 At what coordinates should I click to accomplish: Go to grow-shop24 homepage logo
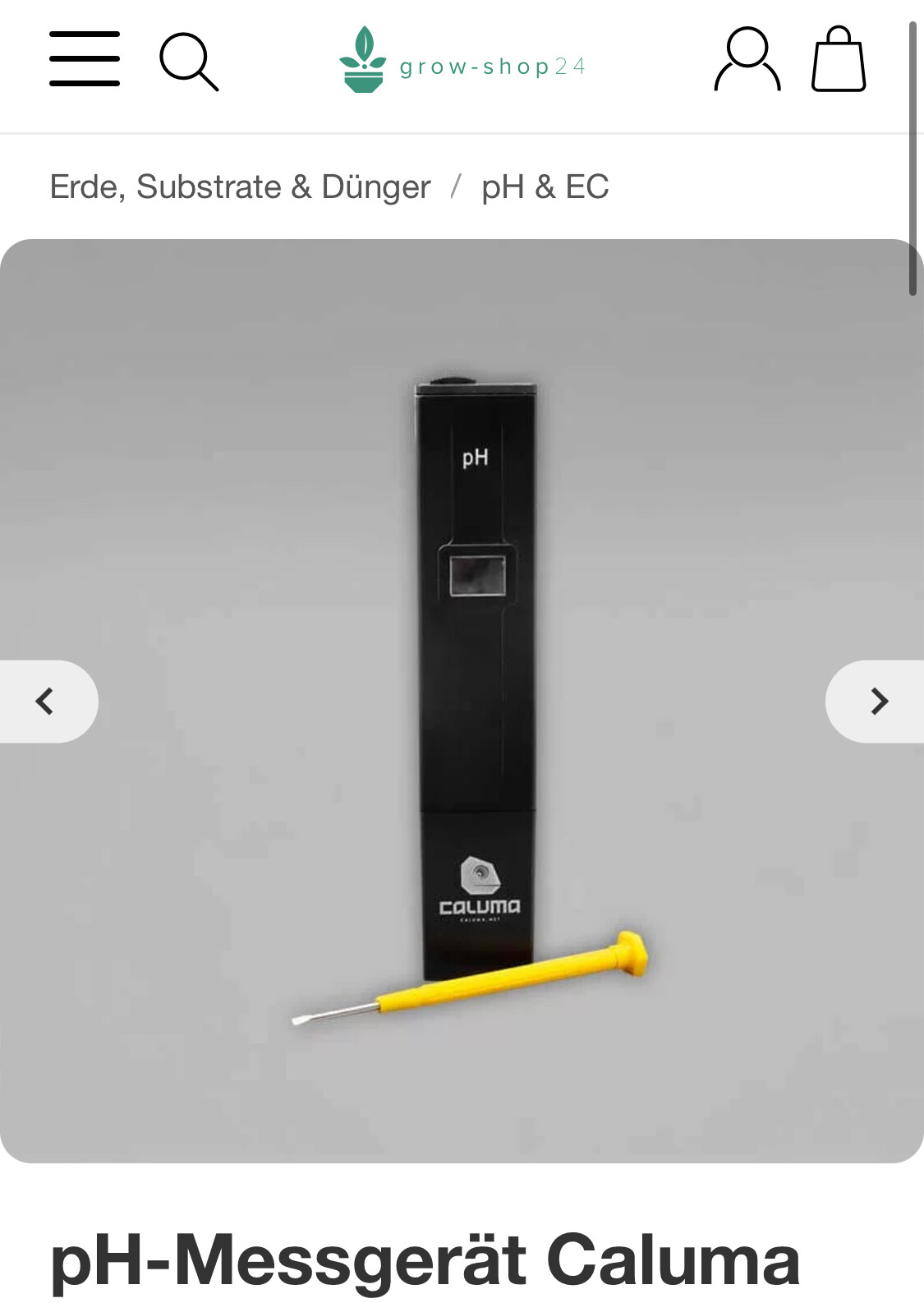tap(462, 61)
